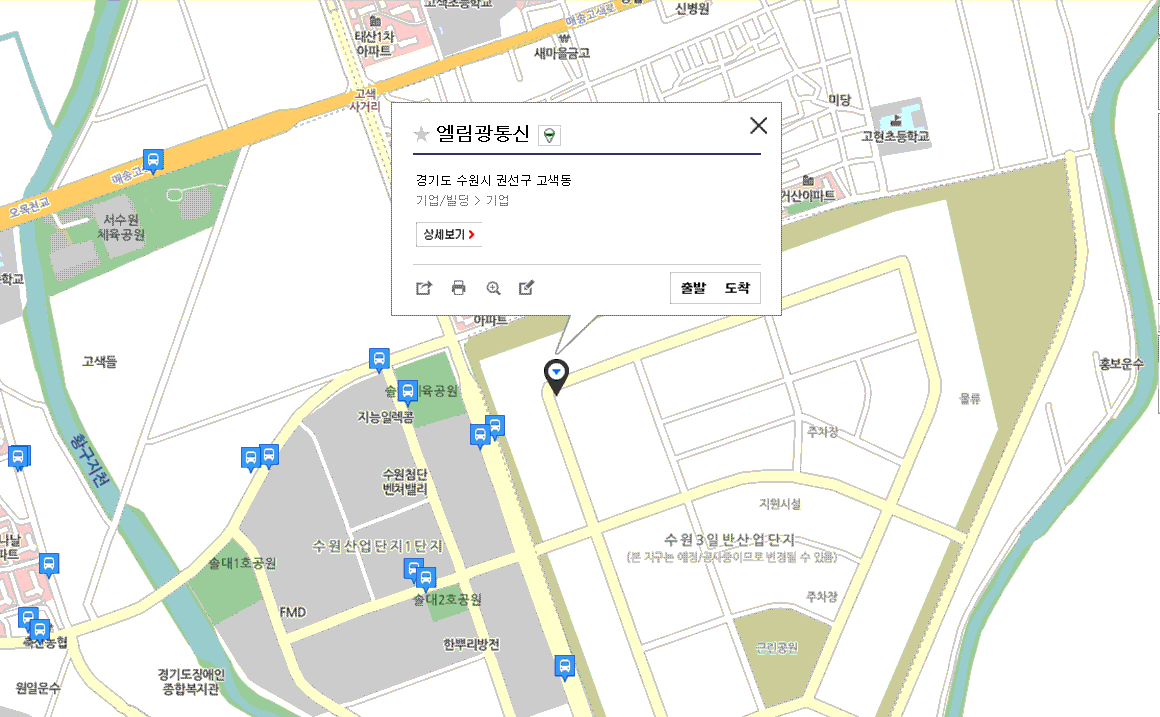Tap the bus stop below 한뿌리방전
The height and width of the screenshot is (717, 1160).
click(x=565, y=666)
